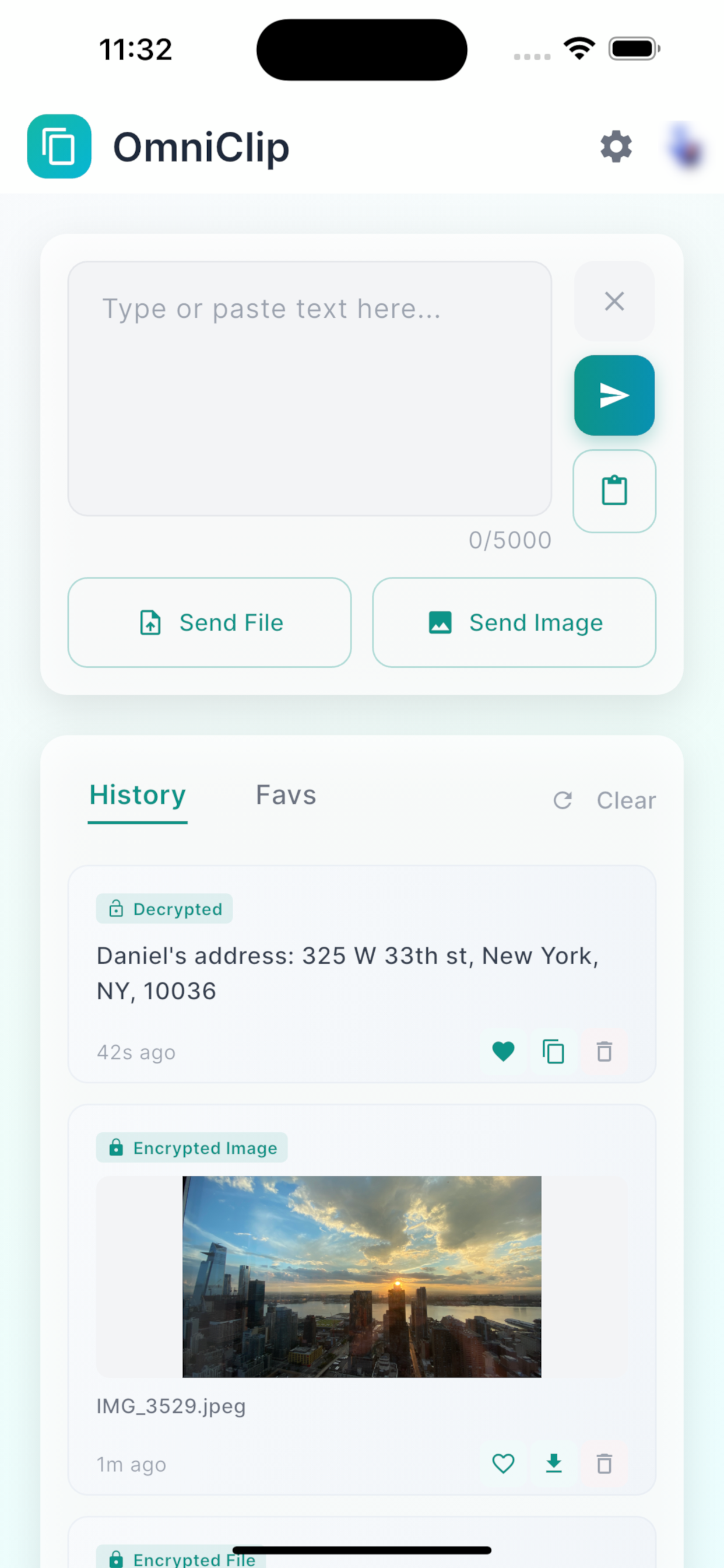Open the profile avatar
Screen dimensions: 724x1568
686,146
